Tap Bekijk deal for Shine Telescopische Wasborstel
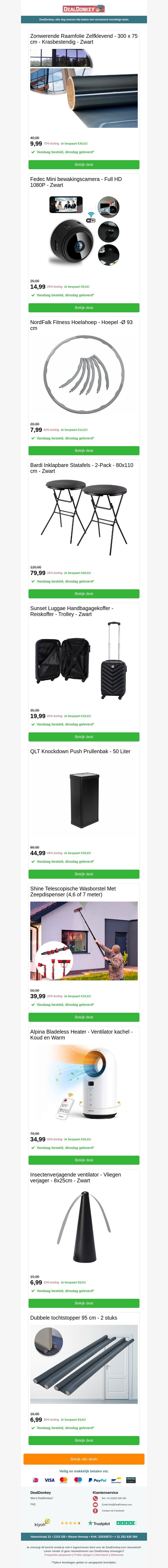 [x=84, y=1017]
